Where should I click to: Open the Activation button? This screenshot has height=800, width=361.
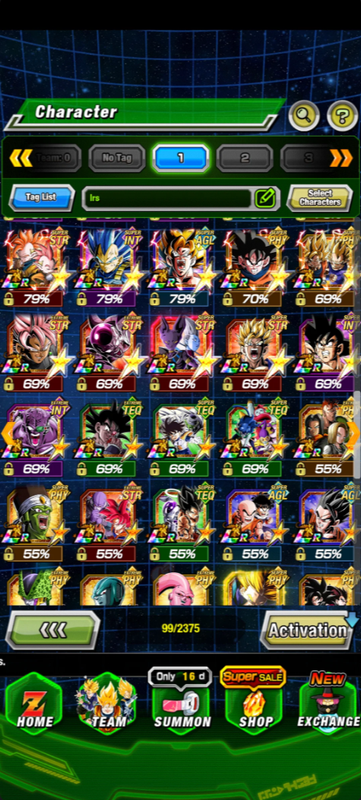[307, 630]
